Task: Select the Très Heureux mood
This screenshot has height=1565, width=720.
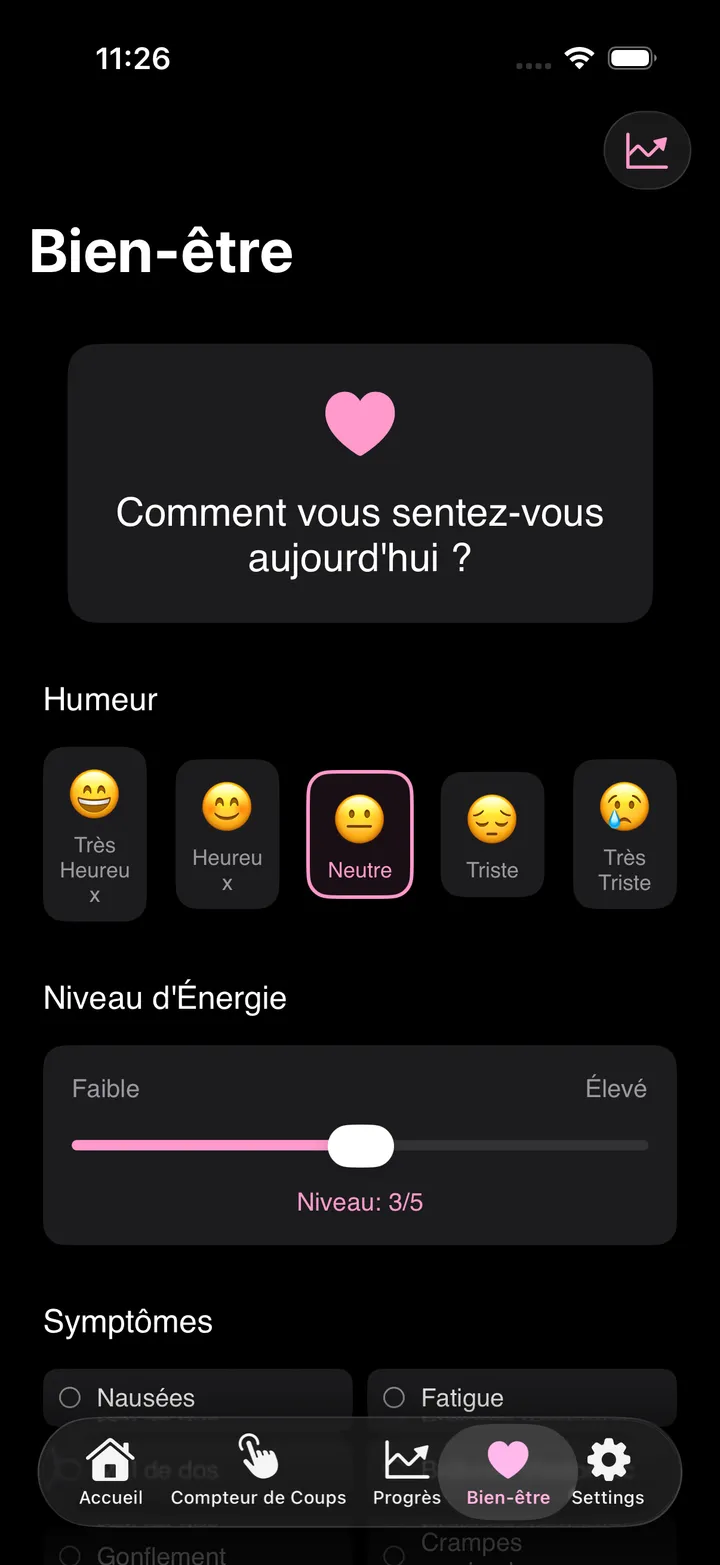Action: [95, 834]
